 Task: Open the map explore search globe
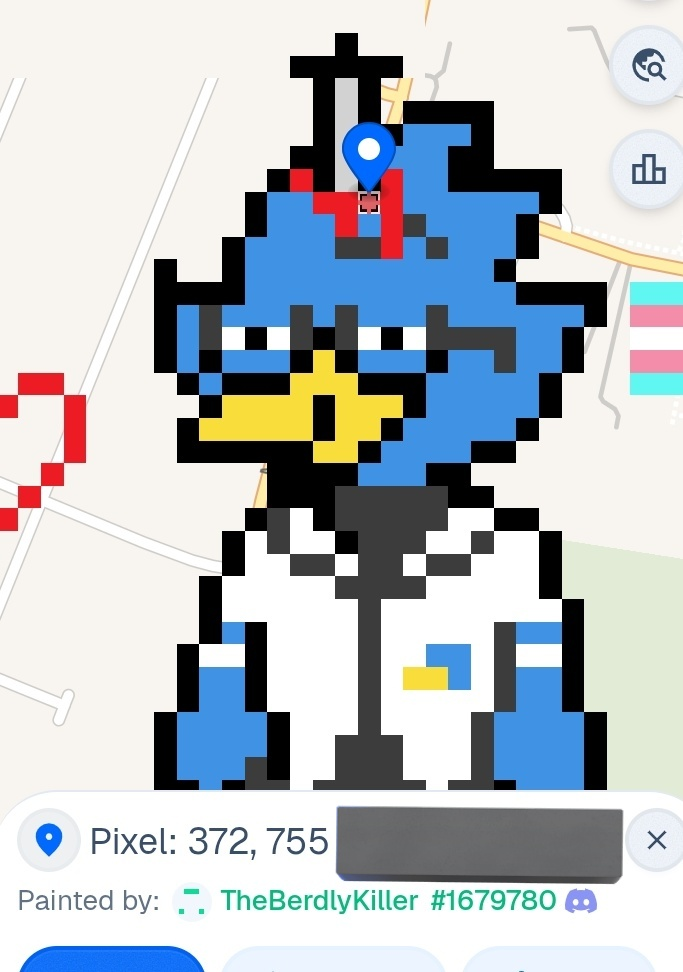tap(648, 66)
